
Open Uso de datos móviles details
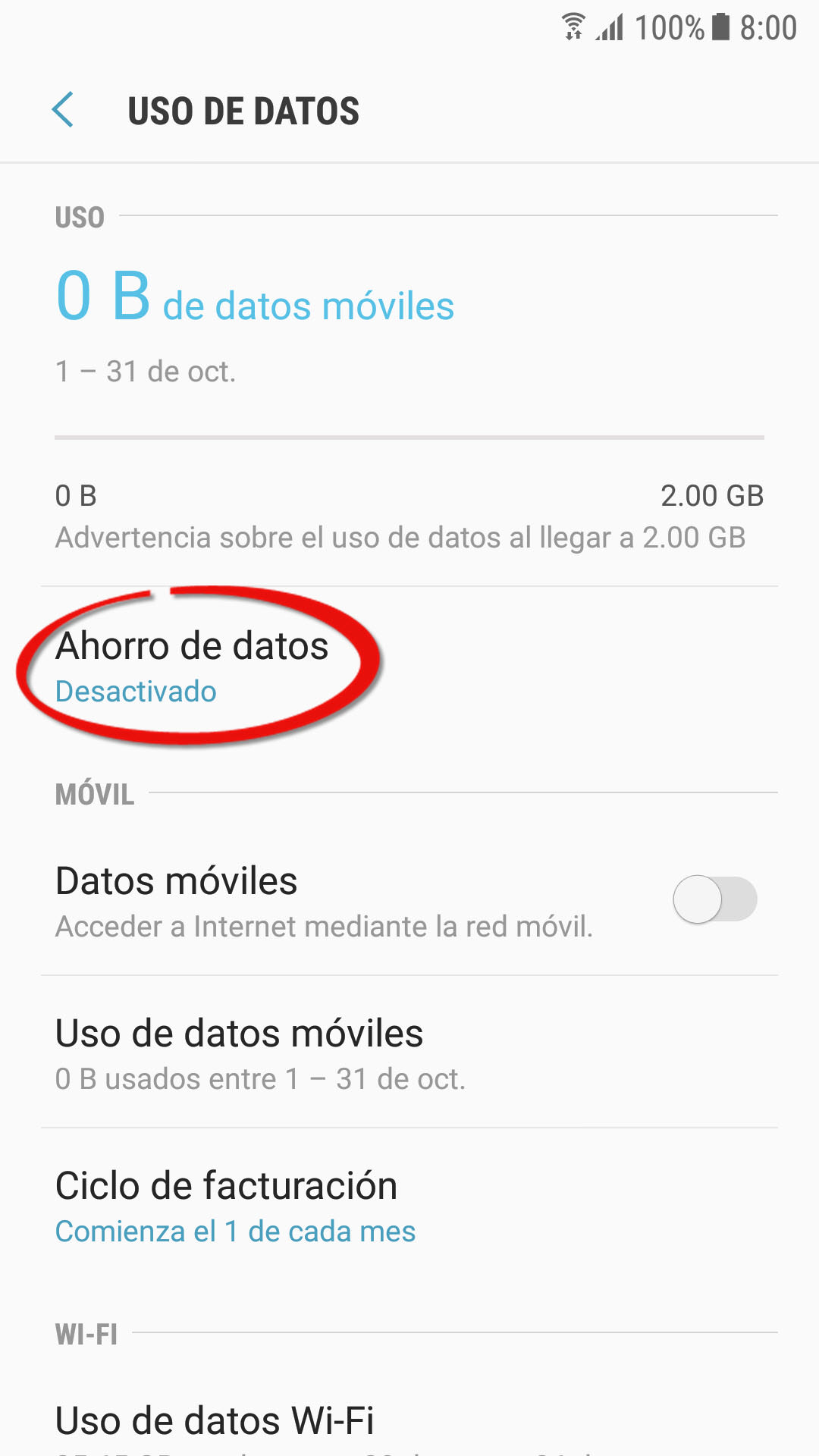coord(409,1053)
